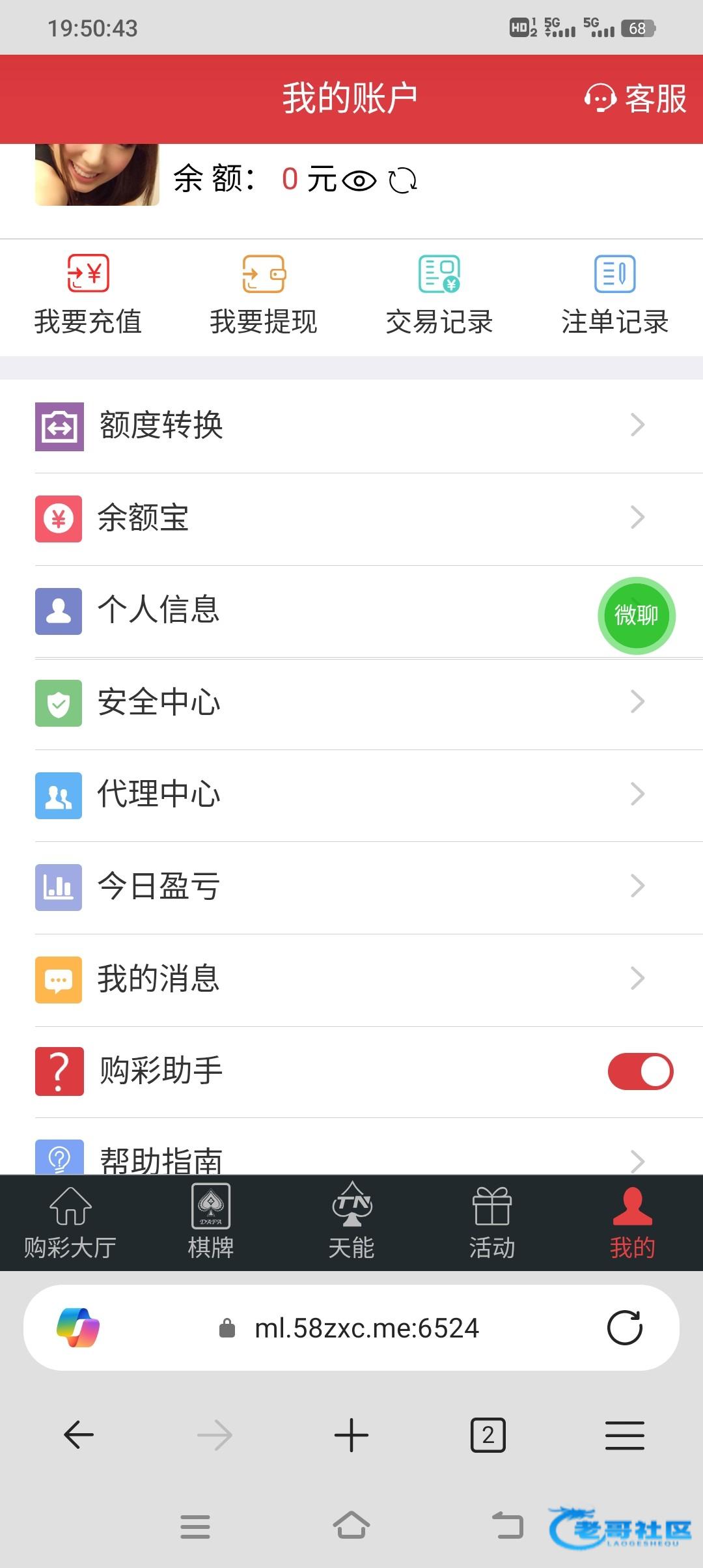Open 我的消息 messages

click(x=351, y=979)
